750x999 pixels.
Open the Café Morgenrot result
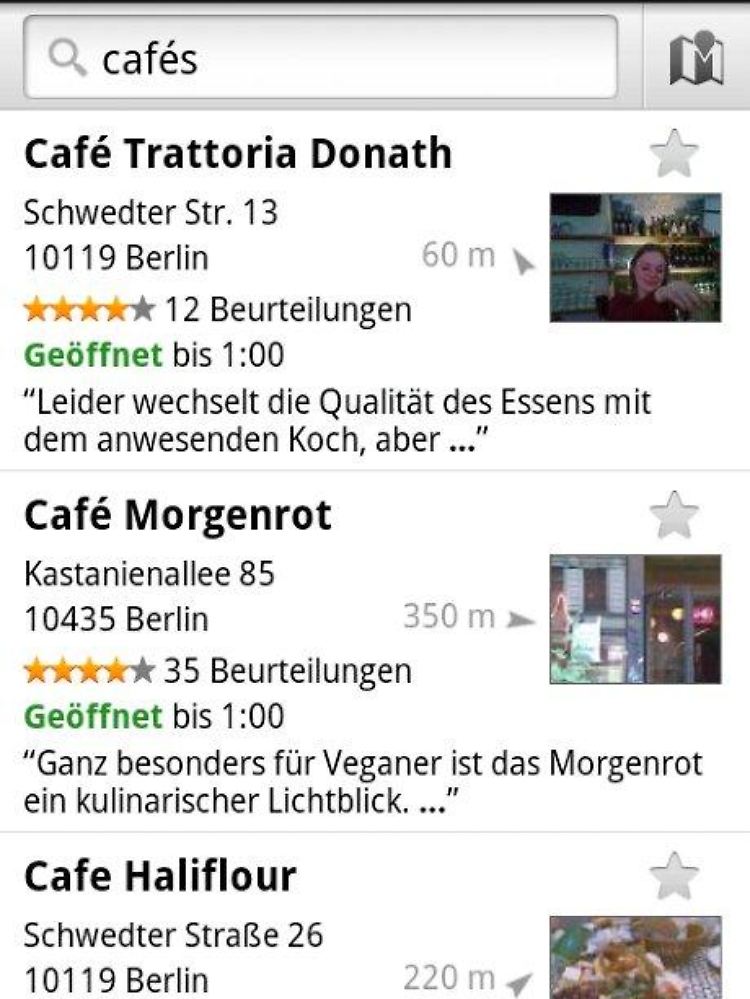tap(177, 516)
